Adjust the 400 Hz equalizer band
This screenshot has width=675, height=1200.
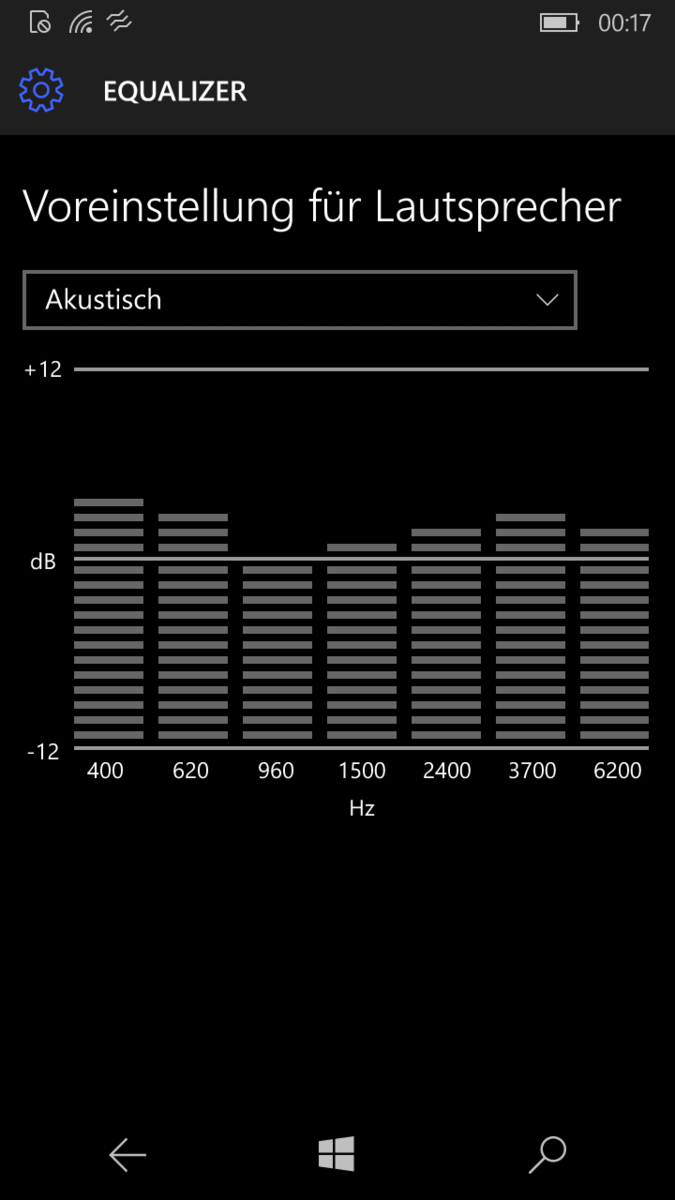click(109, 620)
